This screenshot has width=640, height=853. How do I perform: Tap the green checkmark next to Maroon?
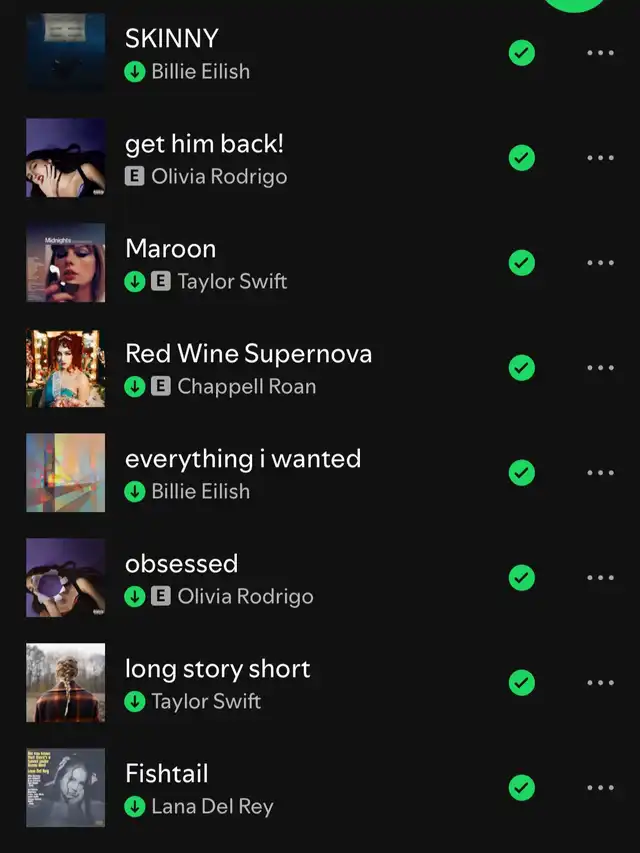[x=522, y=263]
